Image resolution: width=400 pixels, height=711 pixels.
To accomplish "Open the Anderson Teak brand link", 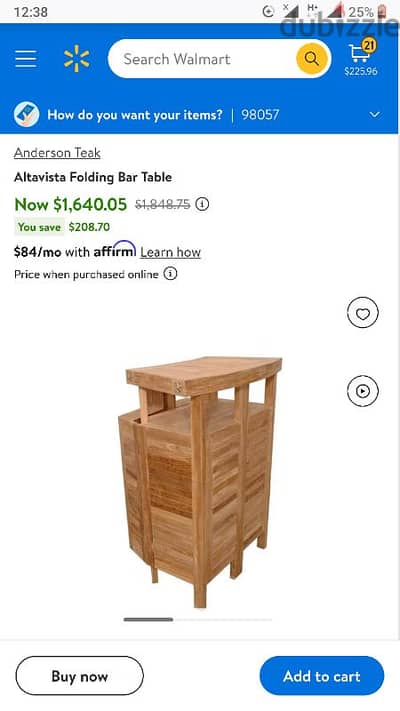I will 57,153.
